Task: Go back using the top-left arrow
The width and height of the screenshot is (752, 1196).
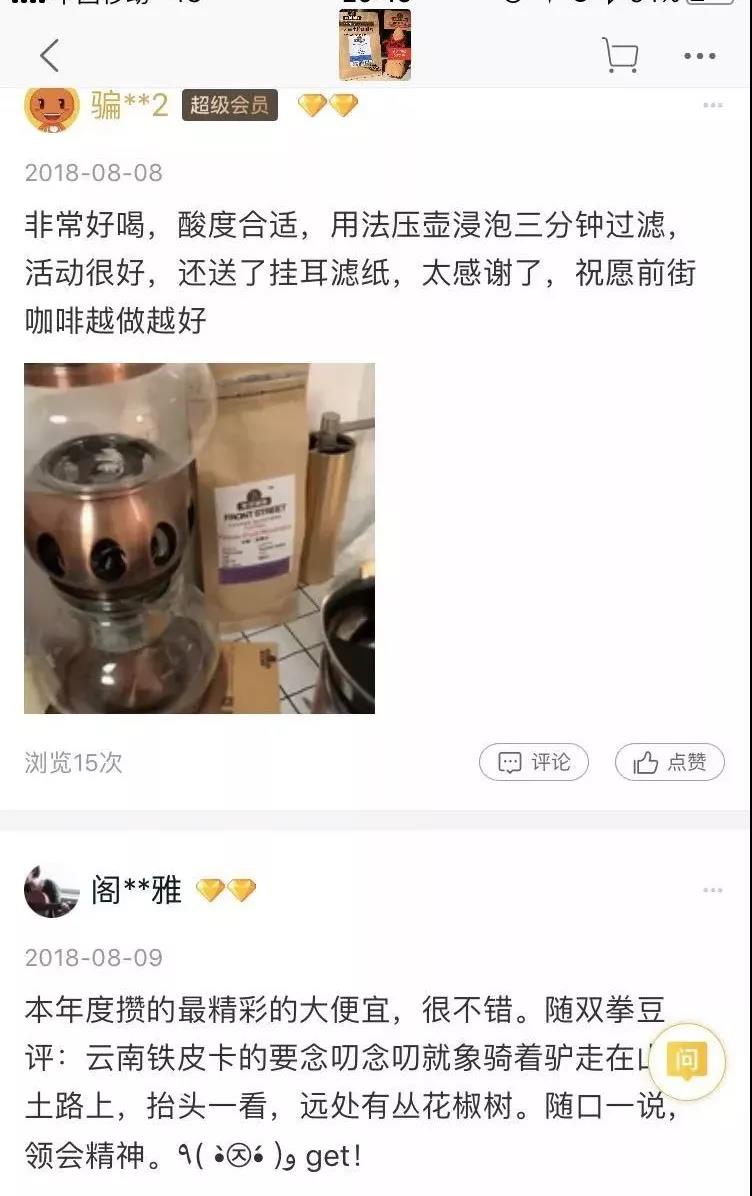Action: point(49,56)
